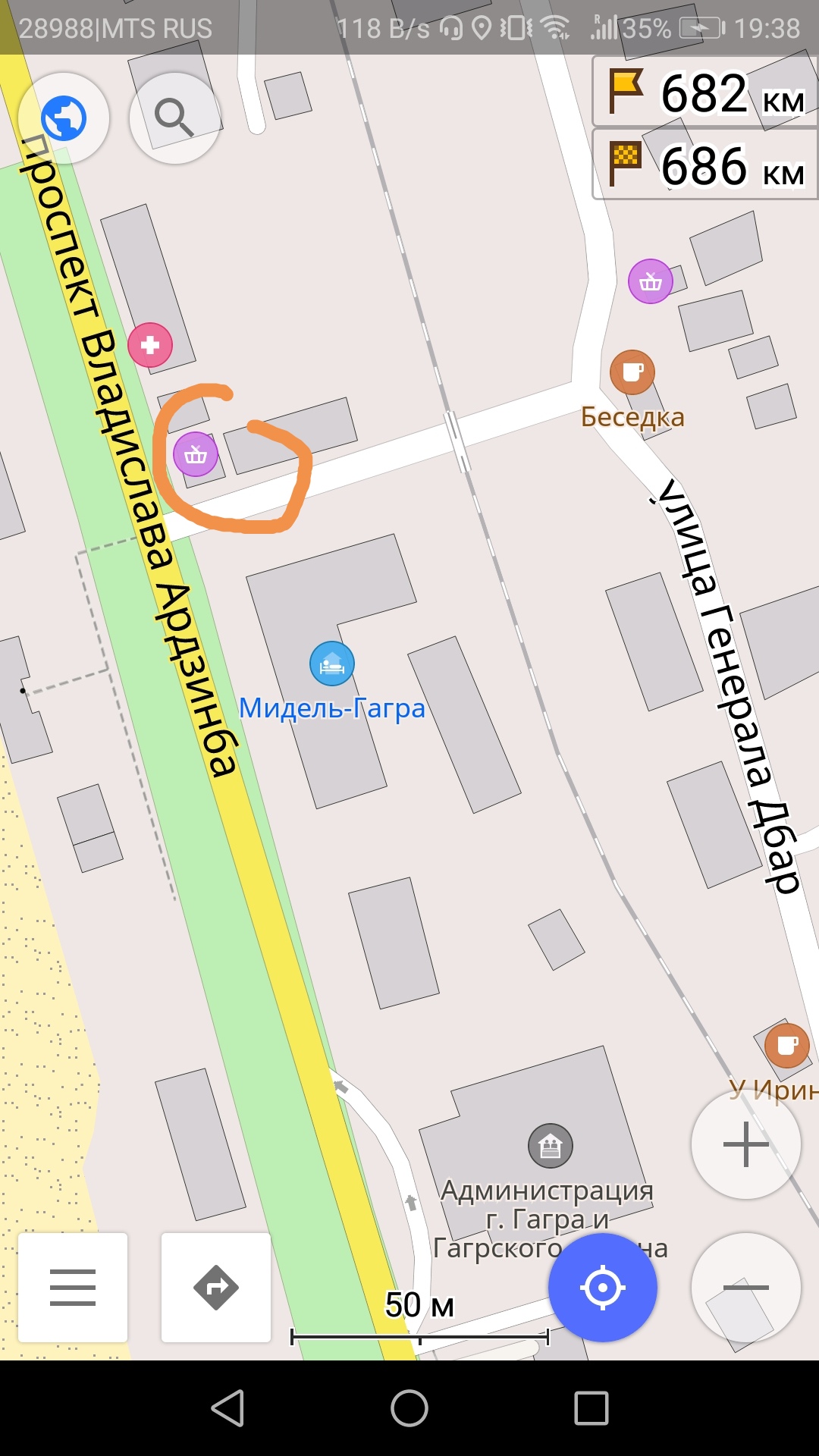This screenshot has height=1456, width=819.
Task: Tap the pharmacy cross marker
Action: click(150, 345)
